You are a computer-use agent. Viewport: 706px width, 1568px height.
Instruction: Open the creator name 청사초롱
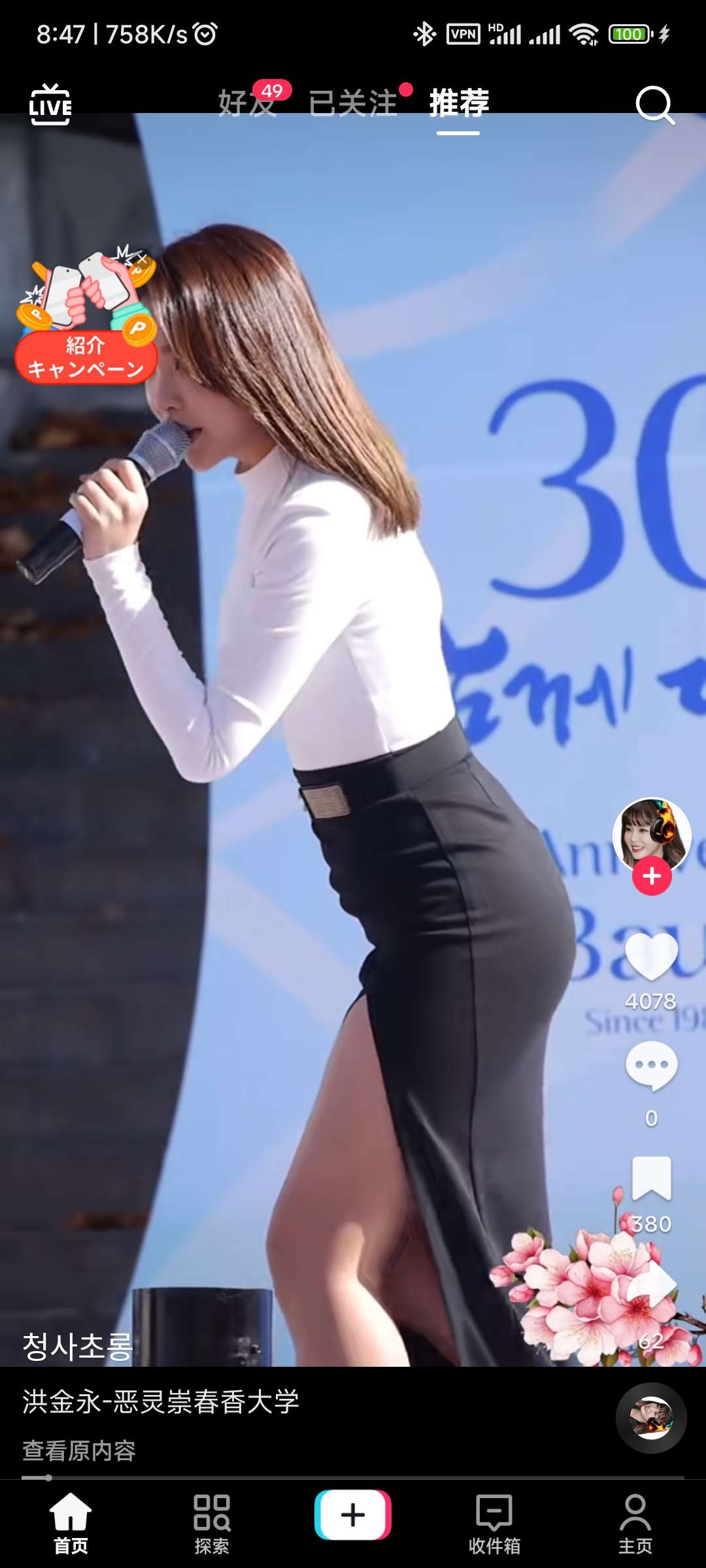pos(78,1347)
